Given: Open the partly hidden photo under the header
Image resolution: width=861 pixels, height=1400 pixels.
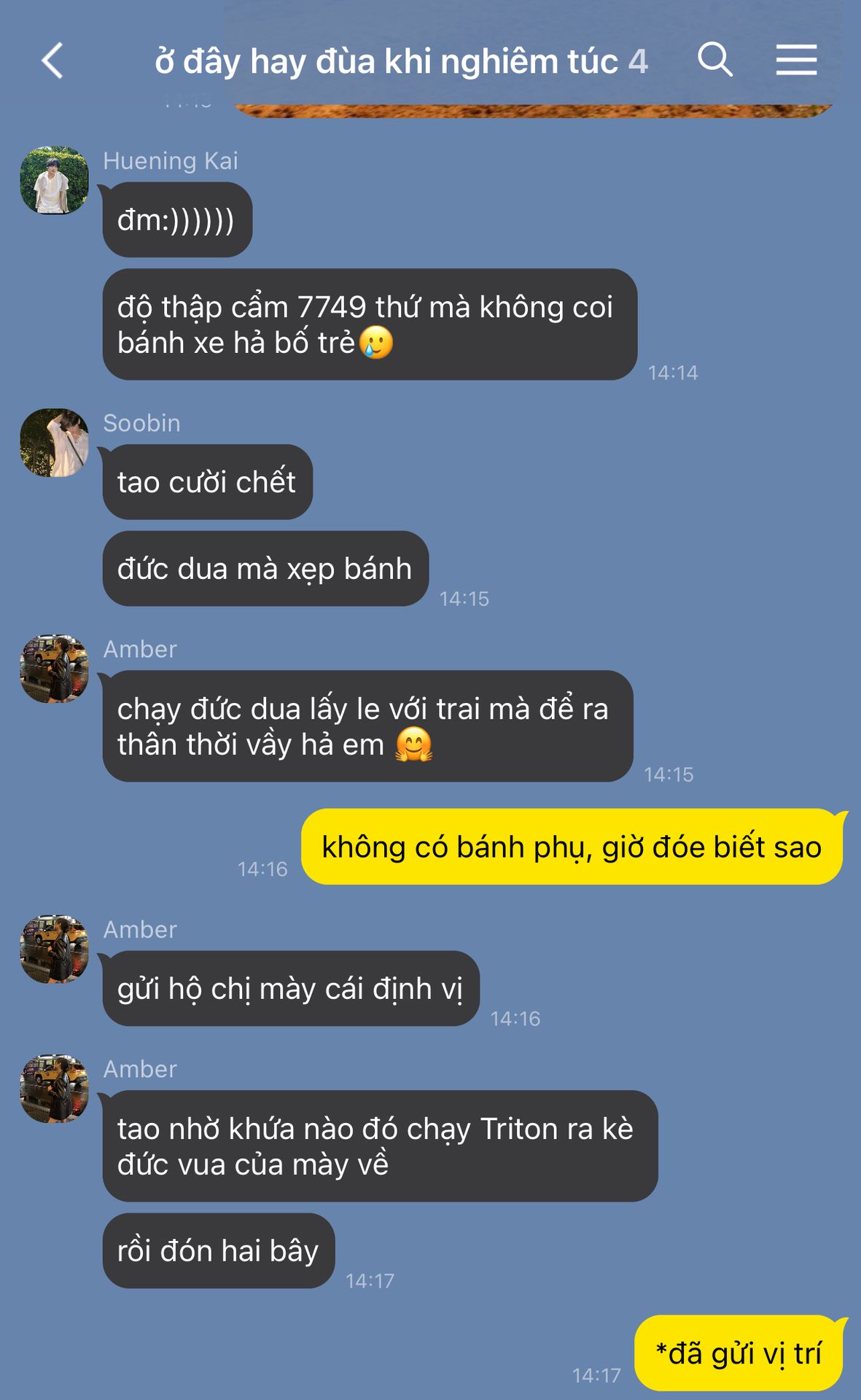Looking at the screenshot, I should coord(532,111).
